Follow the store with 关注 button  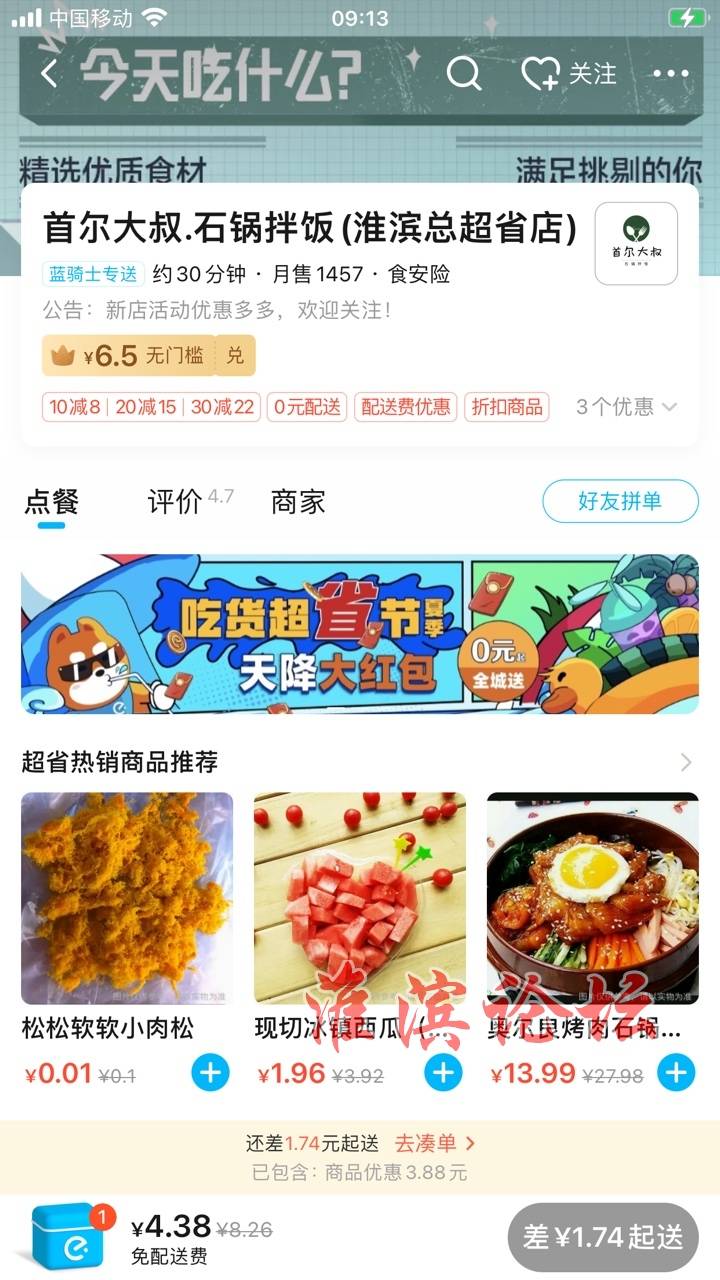click(x=570, y=74)
